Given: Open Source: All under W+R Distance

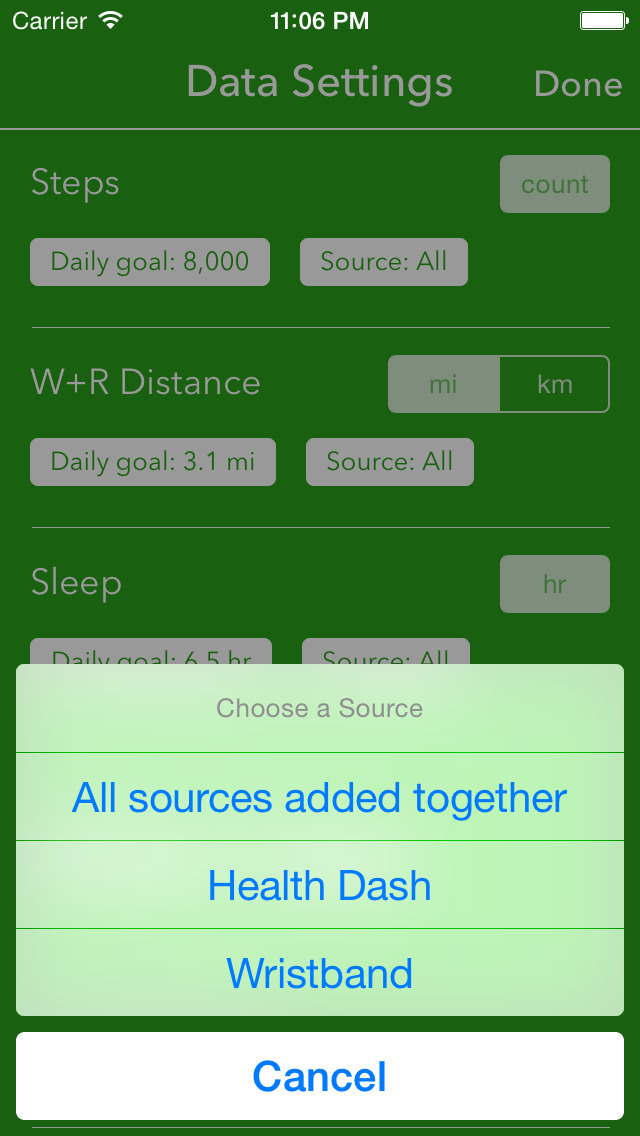Looking at the screenshot, I should tap(390, 462).
